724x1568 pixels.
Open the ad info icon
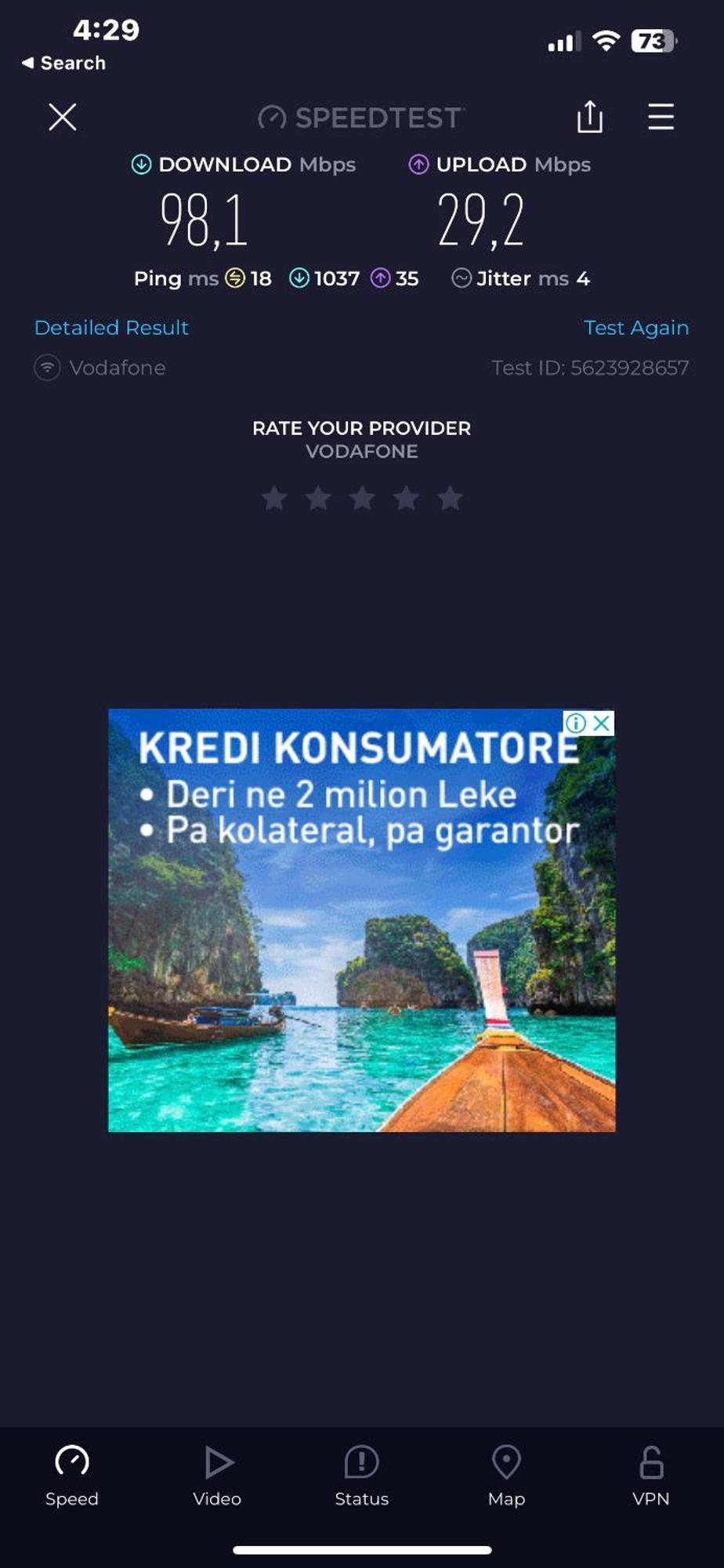tap(576, 723)
